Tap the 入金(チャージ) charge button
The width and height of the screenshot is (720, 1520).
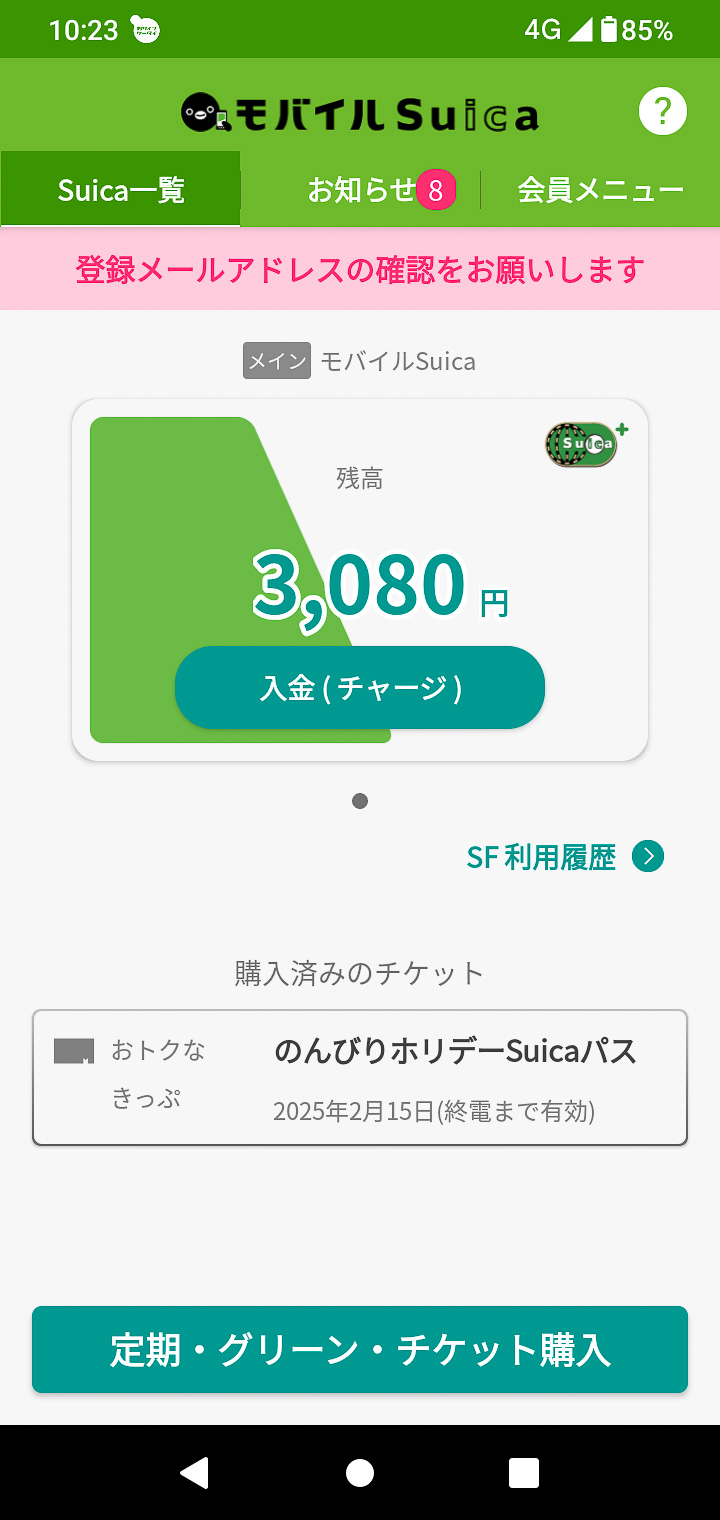coord(360,687)
